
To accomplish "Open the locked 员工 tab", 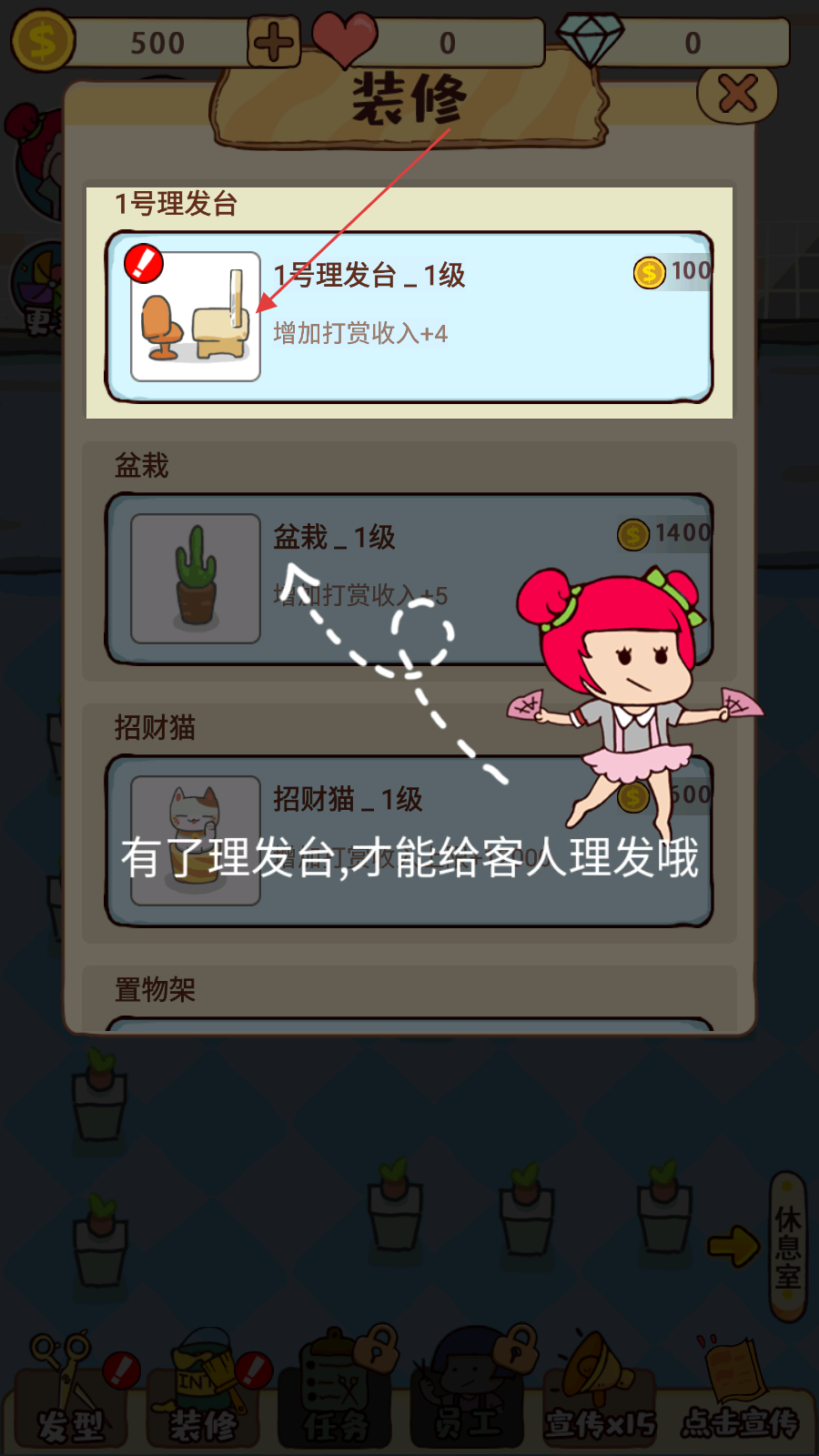I will (x=470, y=1392).
